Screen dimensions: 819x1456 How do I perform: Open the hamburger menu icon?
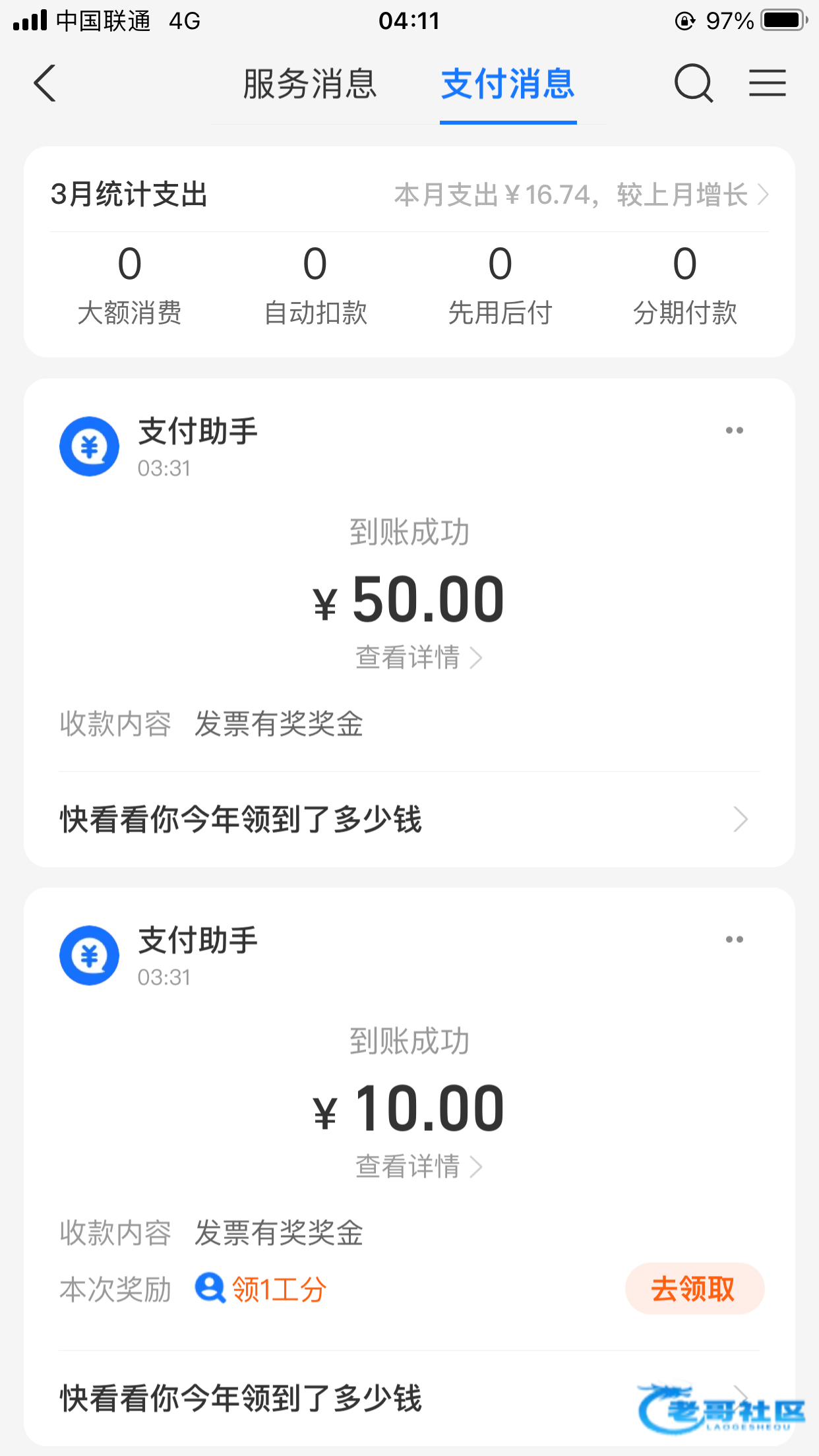(x=767, y=84)
